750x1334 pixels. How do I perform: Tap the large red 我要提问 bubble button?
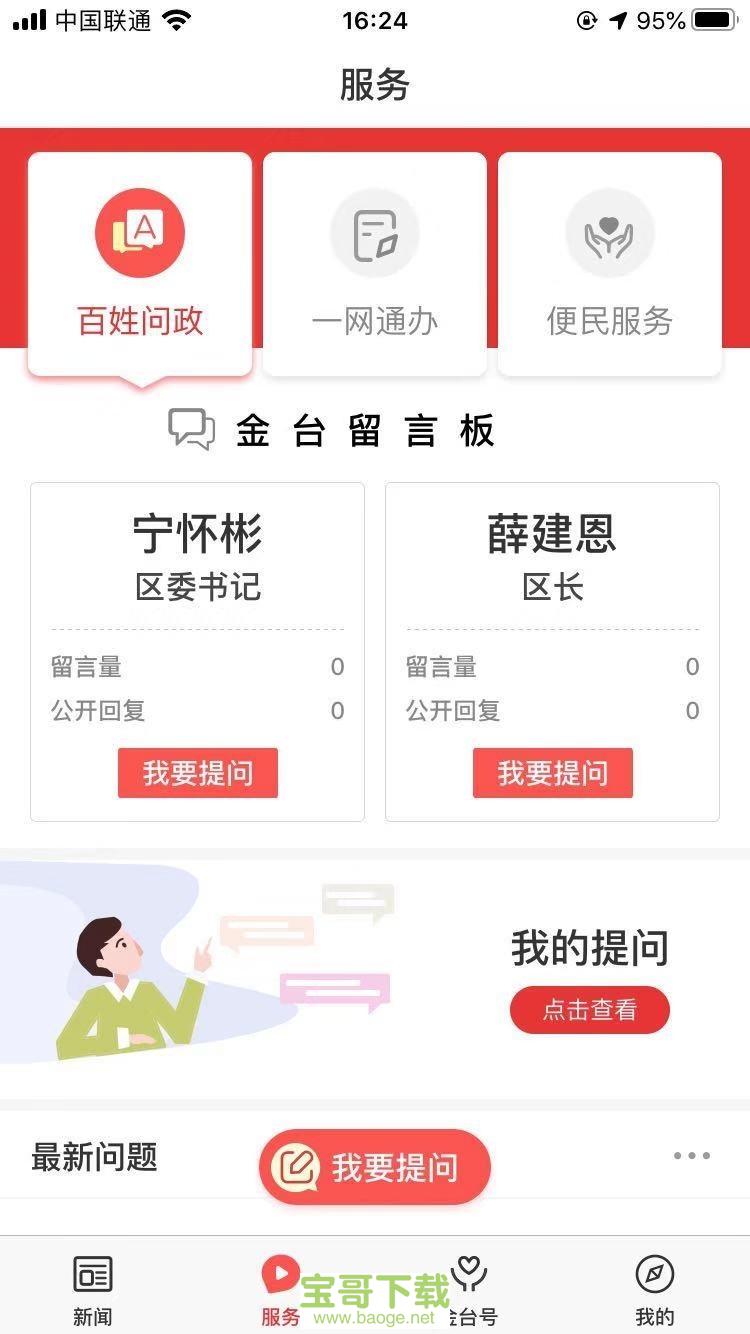click(x=374, y=1166)
